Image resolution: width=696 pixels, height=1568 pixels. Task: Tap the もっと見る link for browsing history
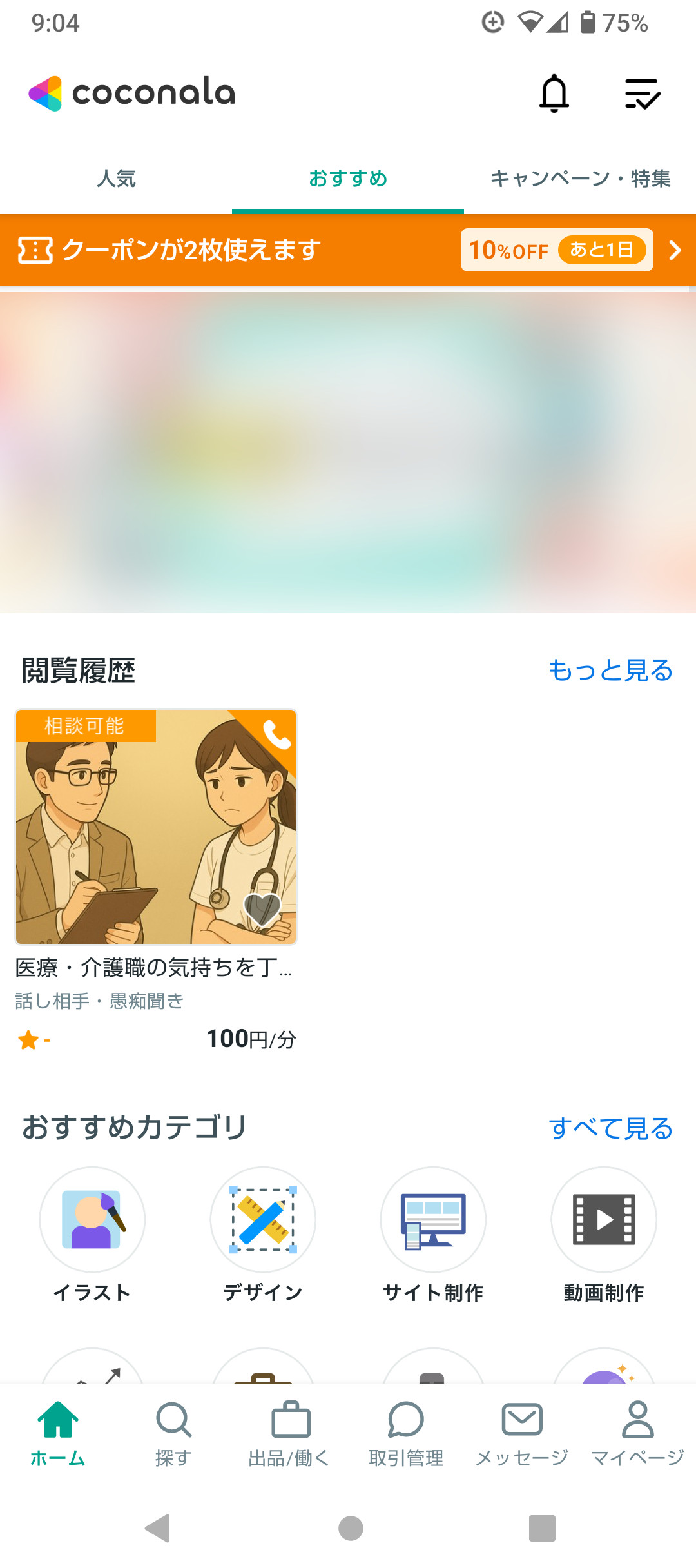tap(610, 671)
